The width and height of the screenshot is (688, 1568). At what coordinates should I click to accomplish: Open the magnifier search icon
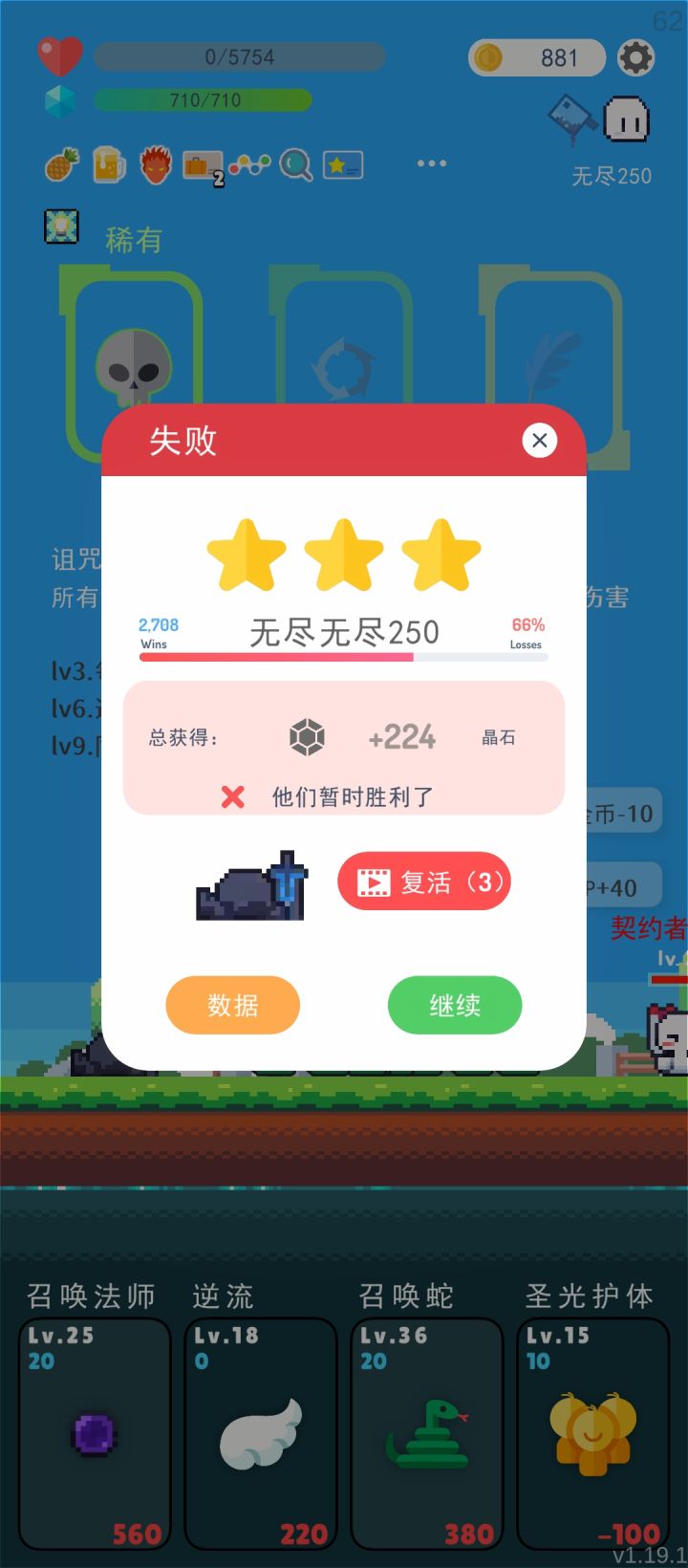(x=296, y=164)
